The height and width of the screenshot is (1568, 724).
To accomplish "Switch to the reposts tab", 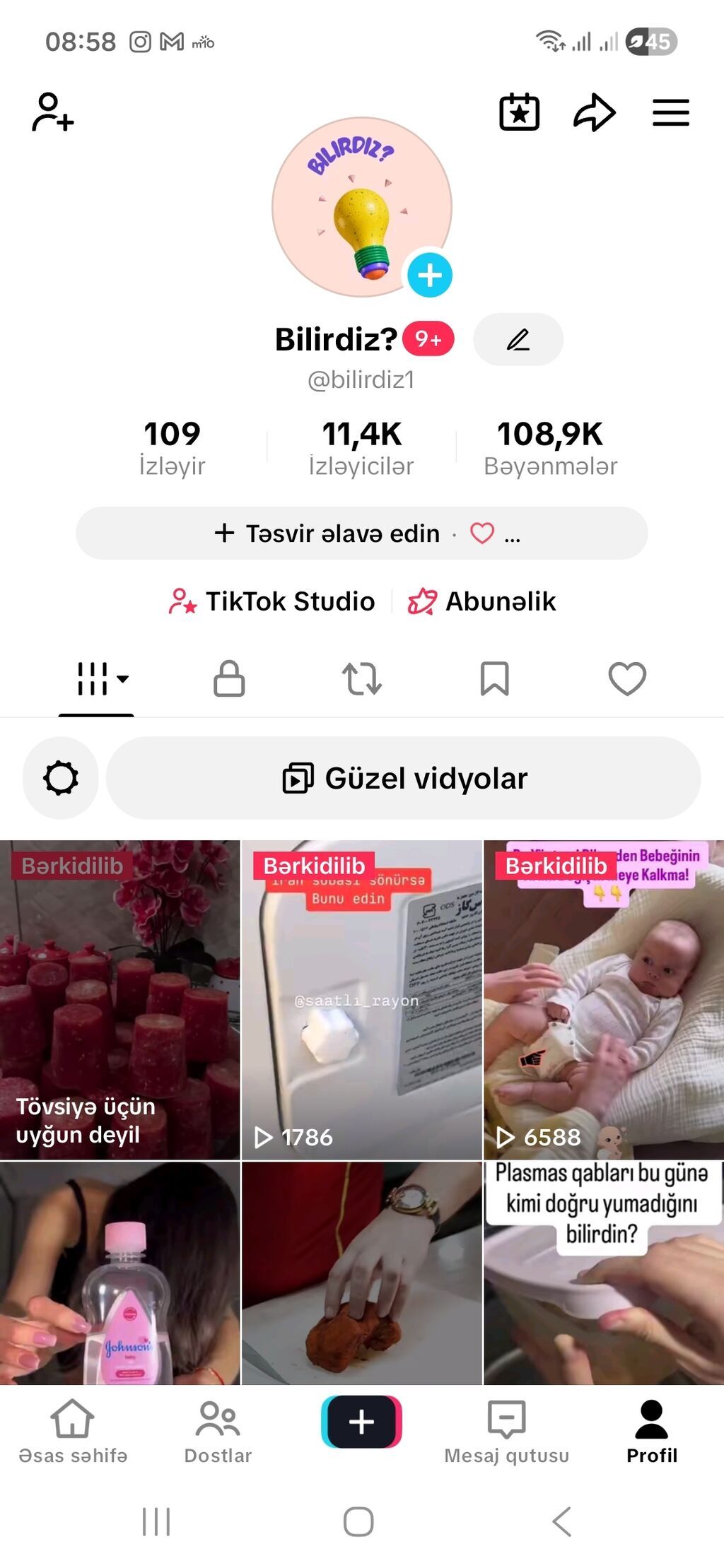I will click(x=362, y=679).
